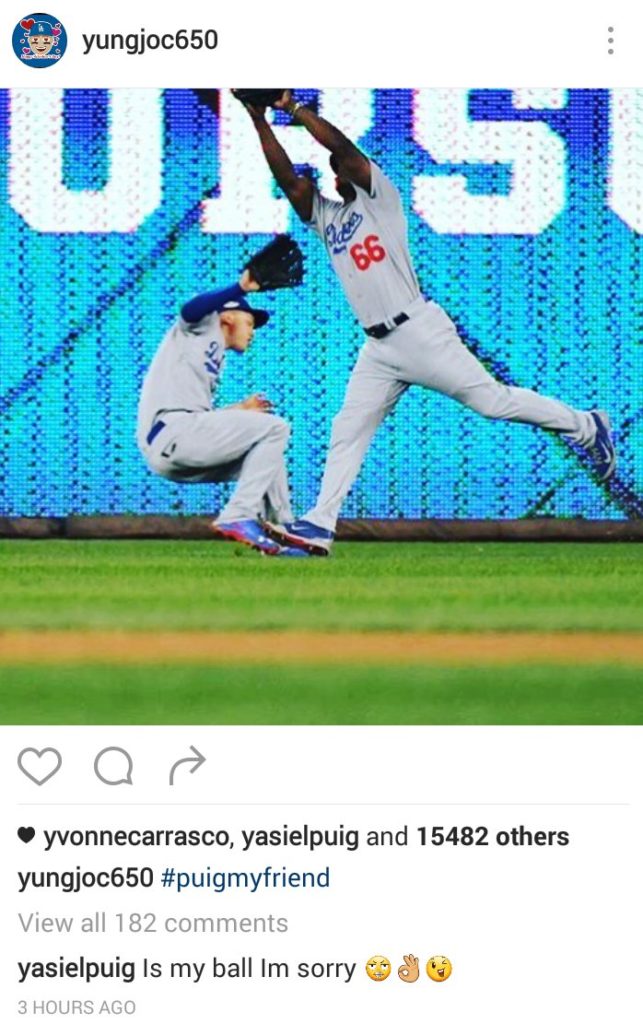This screenshot has width=643, height=1024.
Task: View all 182 comments
Action: point(153,923)
